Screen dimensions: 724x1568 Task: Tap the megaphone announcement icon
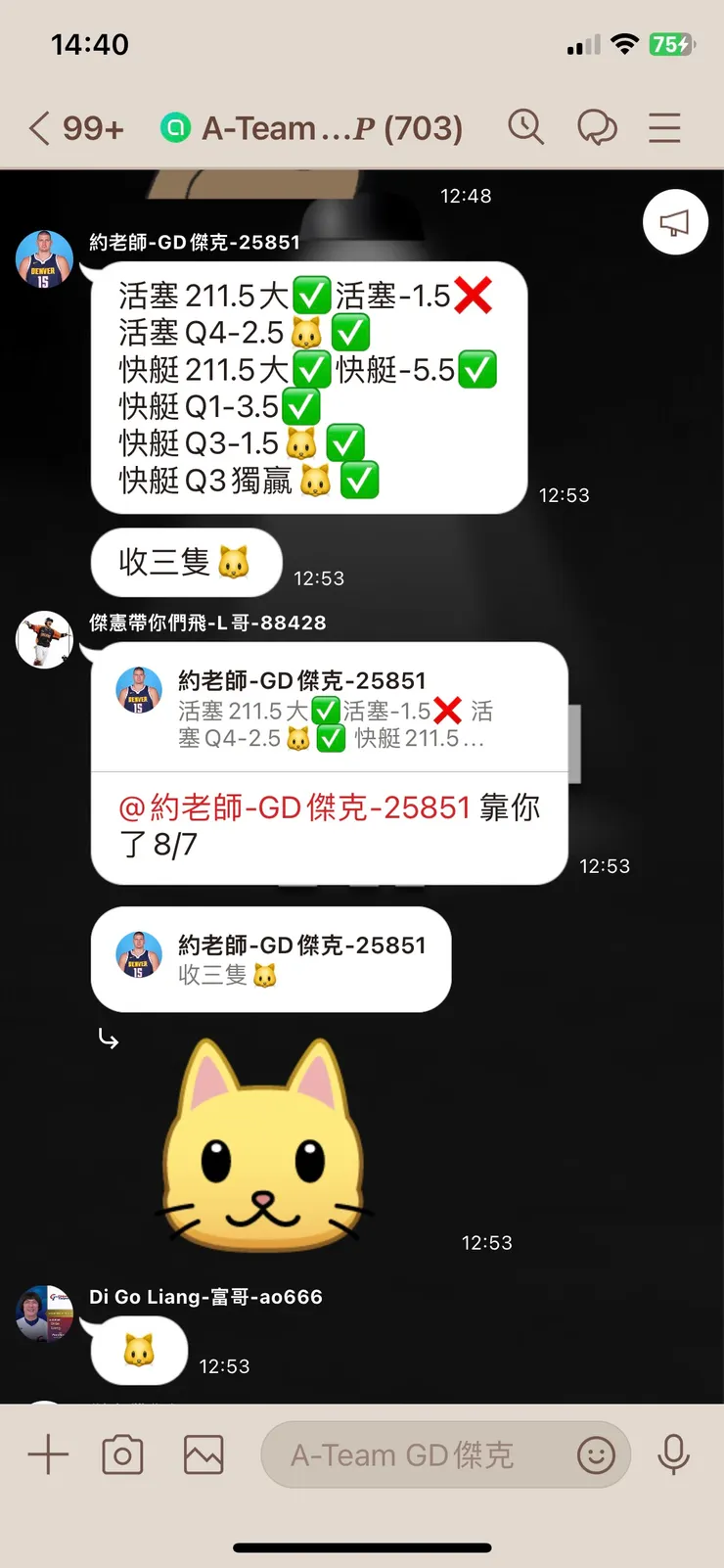point(674,222)
